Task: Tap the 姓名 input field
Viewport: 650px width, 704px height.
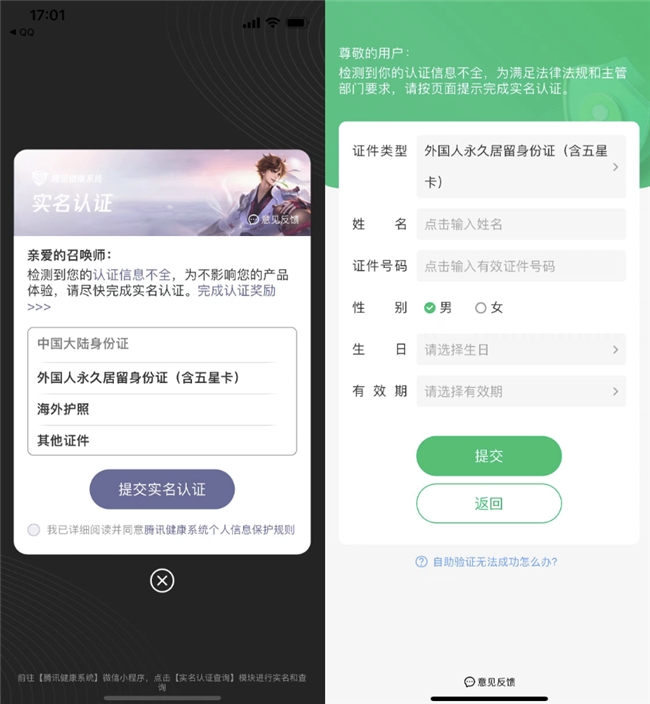Action: (x=521, y=224)
